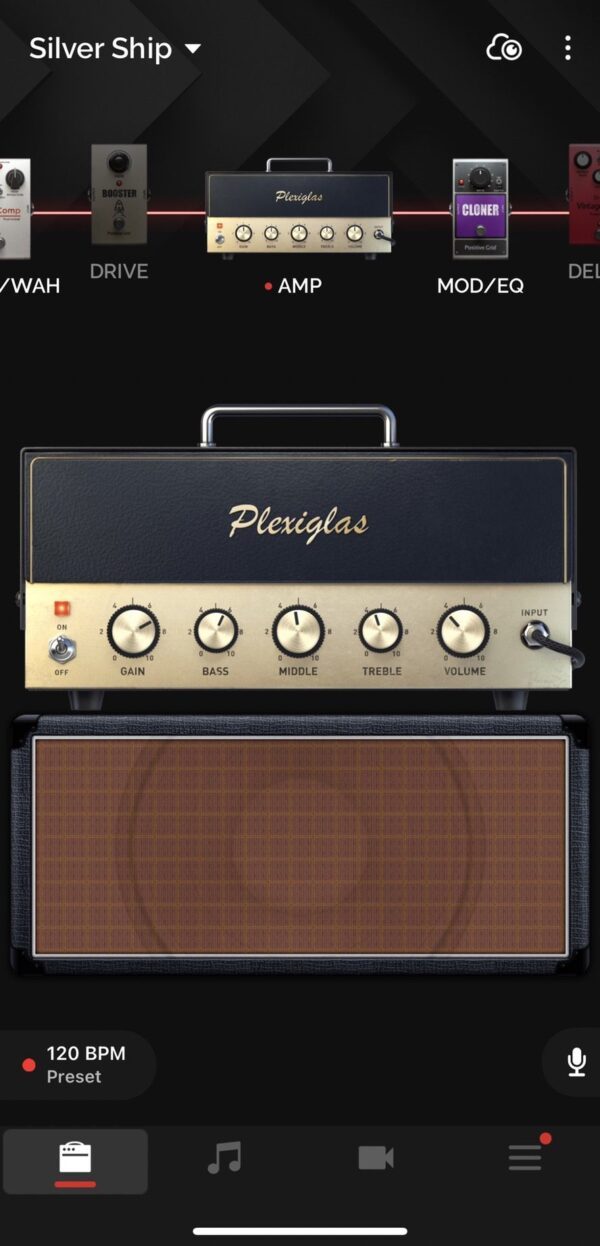
Task: Open the hamburger menu tab
Action: click(x=524, y=1158)
